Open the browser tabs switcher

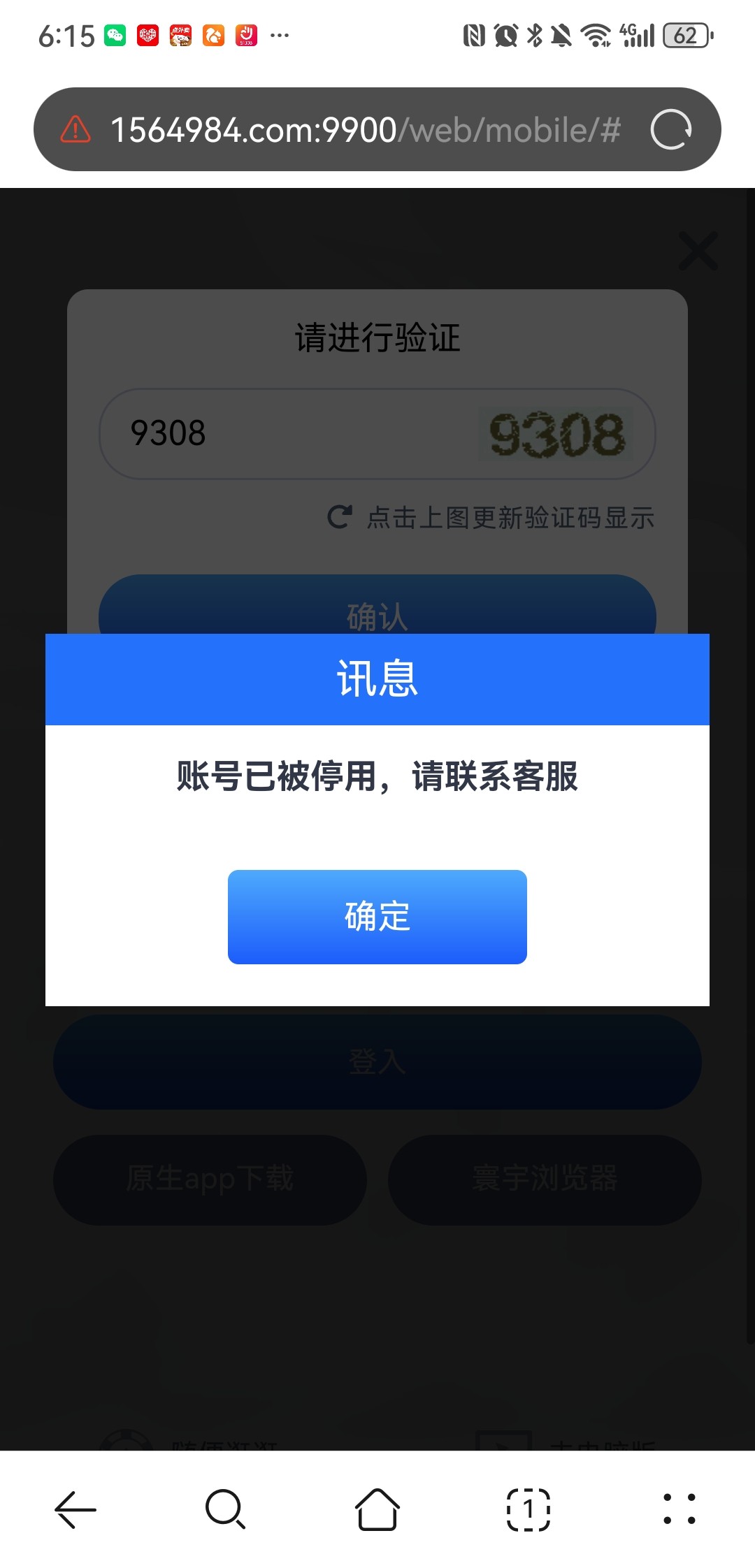coord(528,1509)
